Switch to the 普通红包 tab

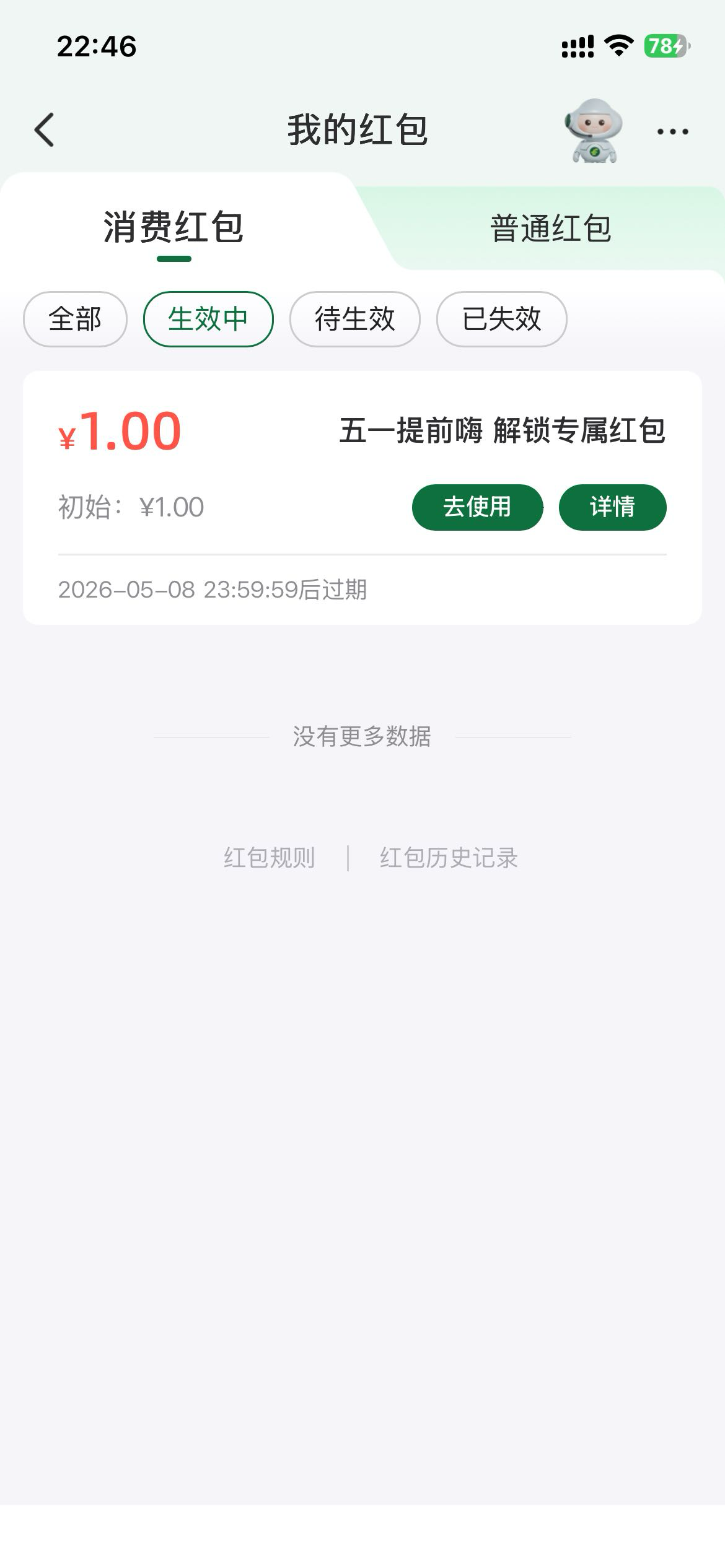tap(550, 229)
